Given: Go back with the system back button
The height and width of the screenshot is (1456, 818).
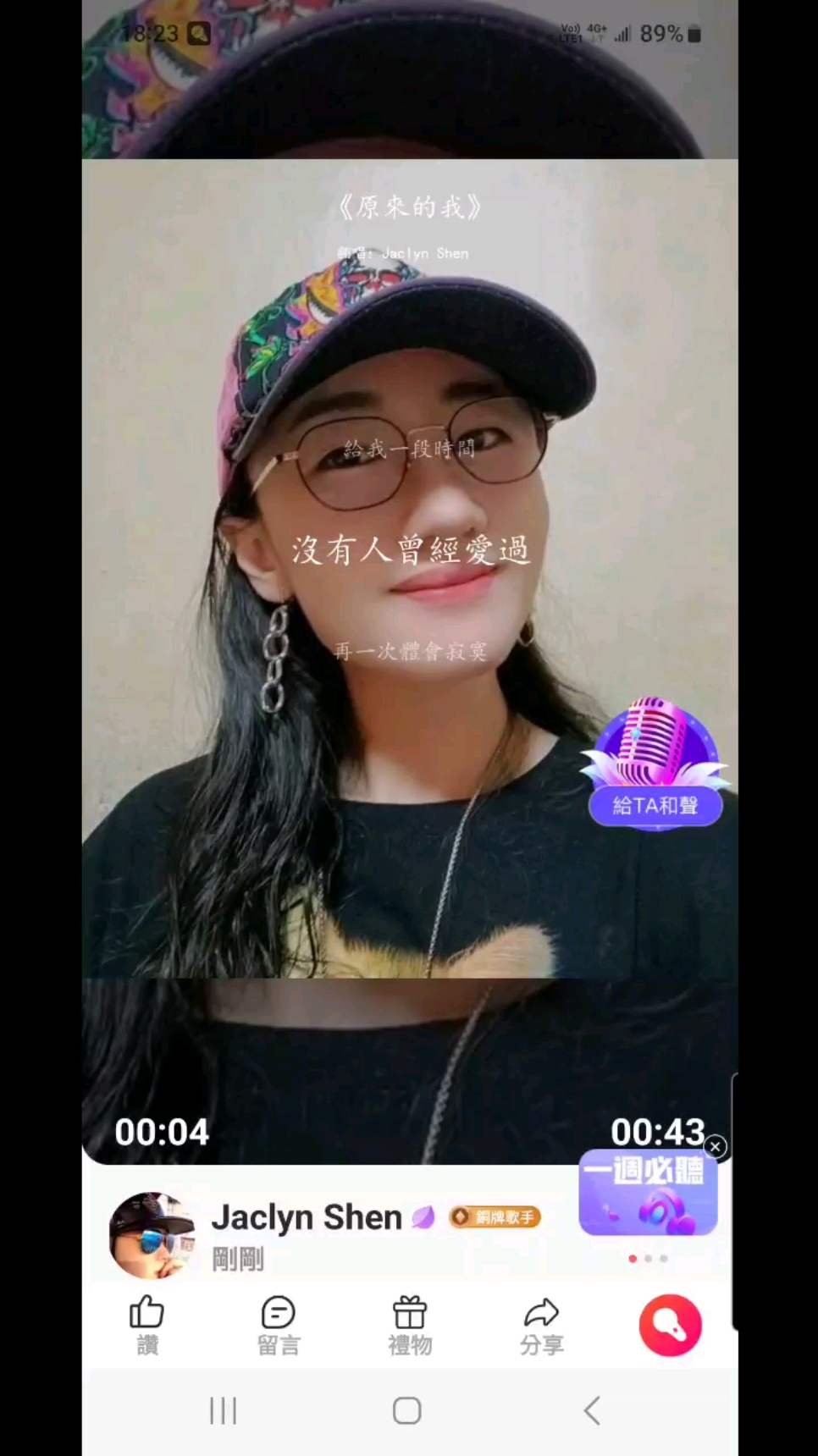Looking at the screenshot, I should point(592,1410).
